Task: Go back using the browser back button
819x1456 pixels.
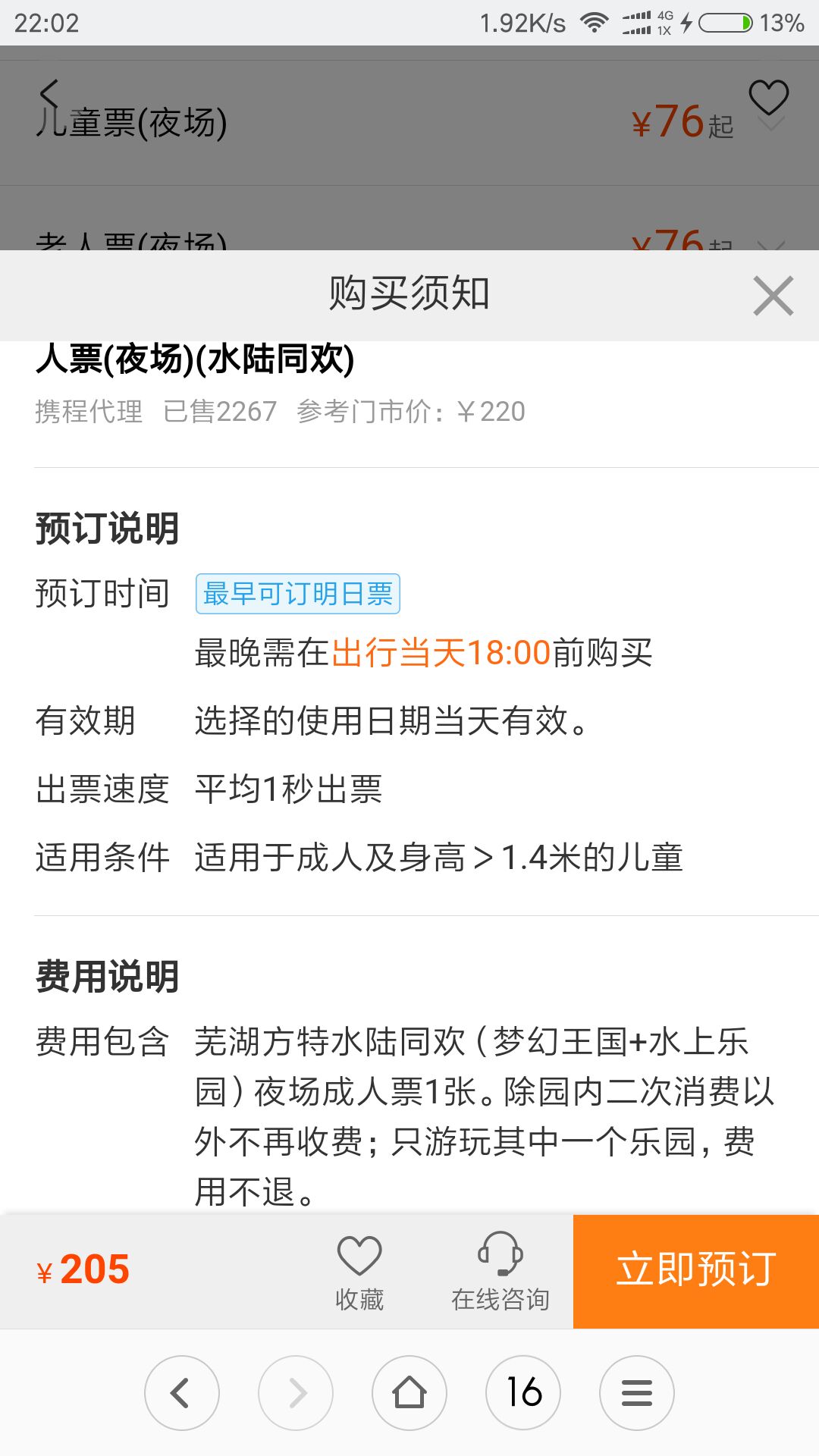Action: [x=182, y=1393]
